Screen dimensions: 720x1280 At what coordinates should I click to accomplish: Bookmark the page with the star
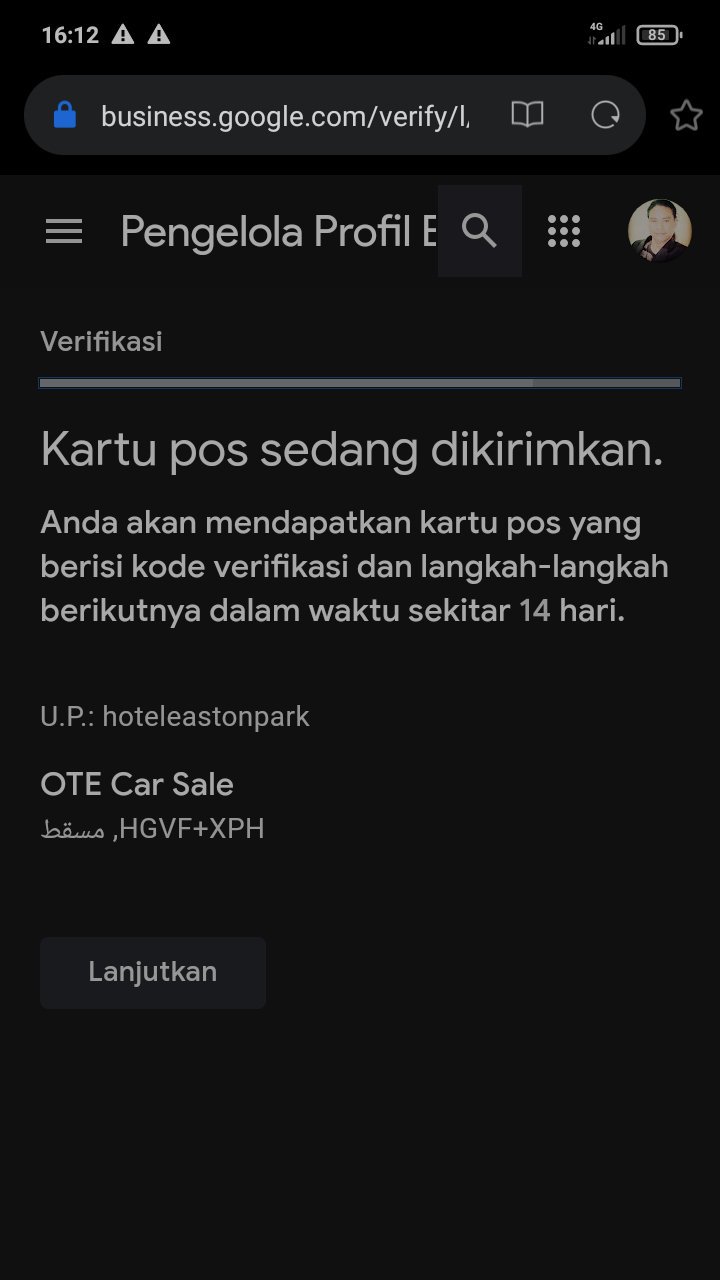click(x=686, y=116)
